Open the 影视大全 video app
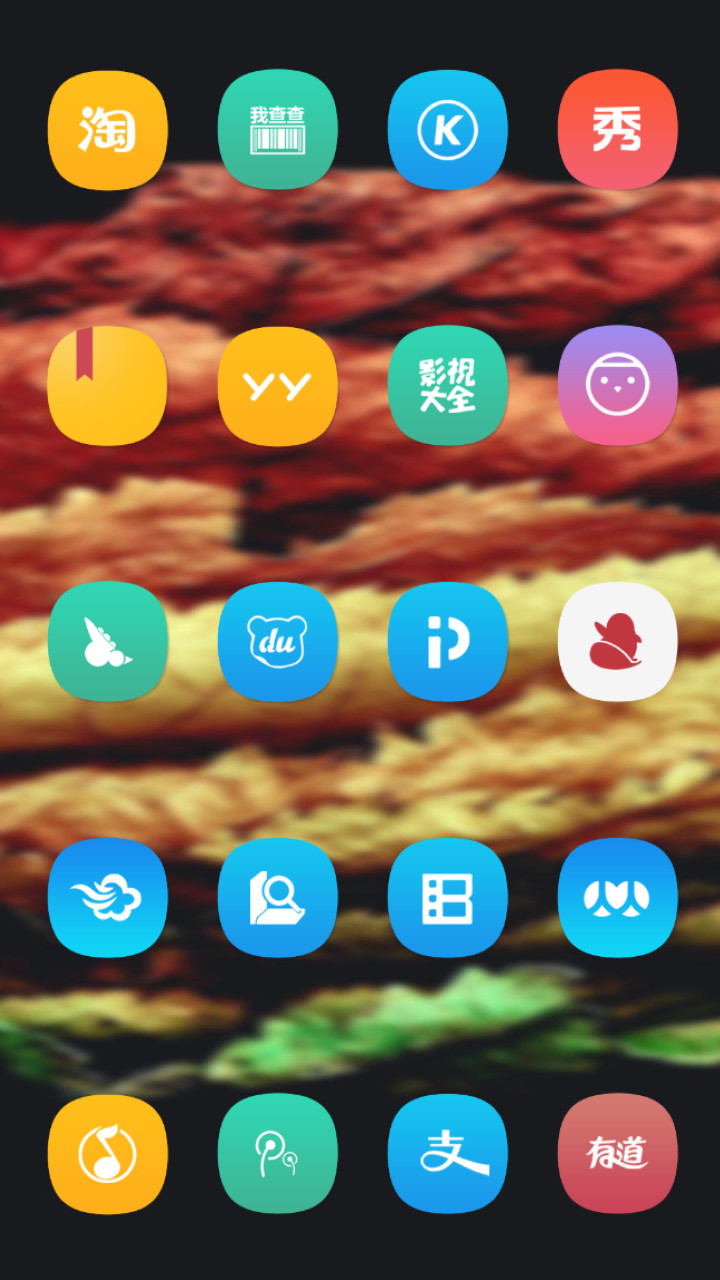Image resolution: width=720 pixels, height=1280 pixels. coord(448,386)
